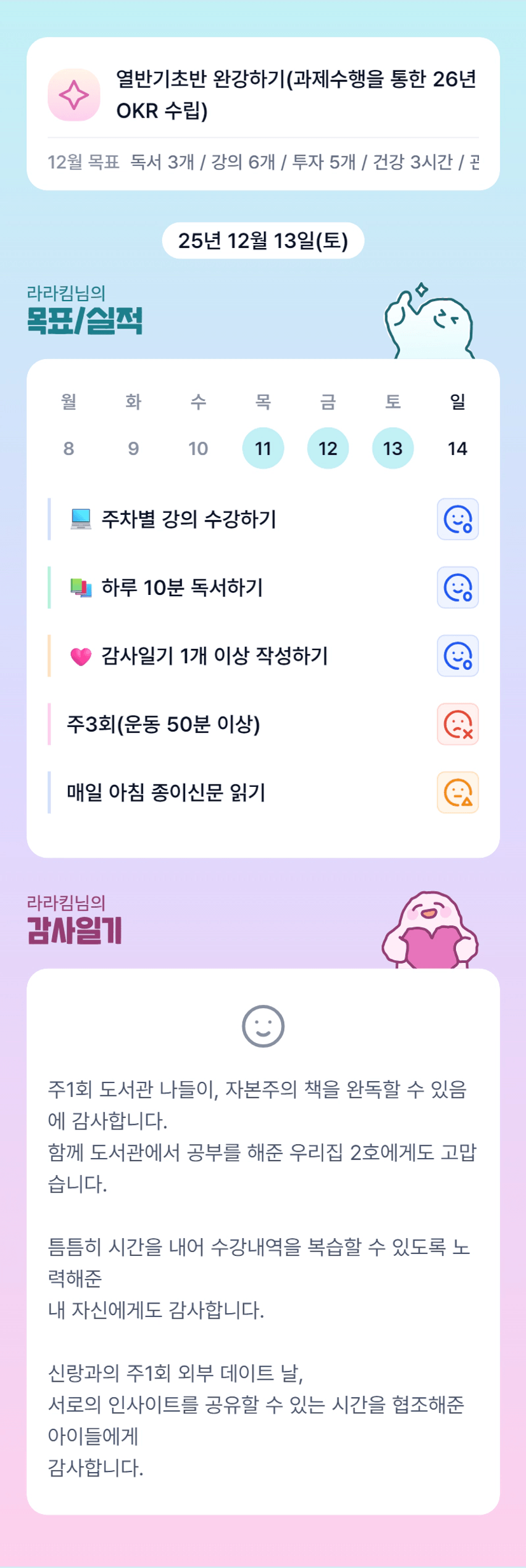526x1568 pixels.
Task: Tap the status face for 주차별 강의 수강하기
Action: (458, 519)
